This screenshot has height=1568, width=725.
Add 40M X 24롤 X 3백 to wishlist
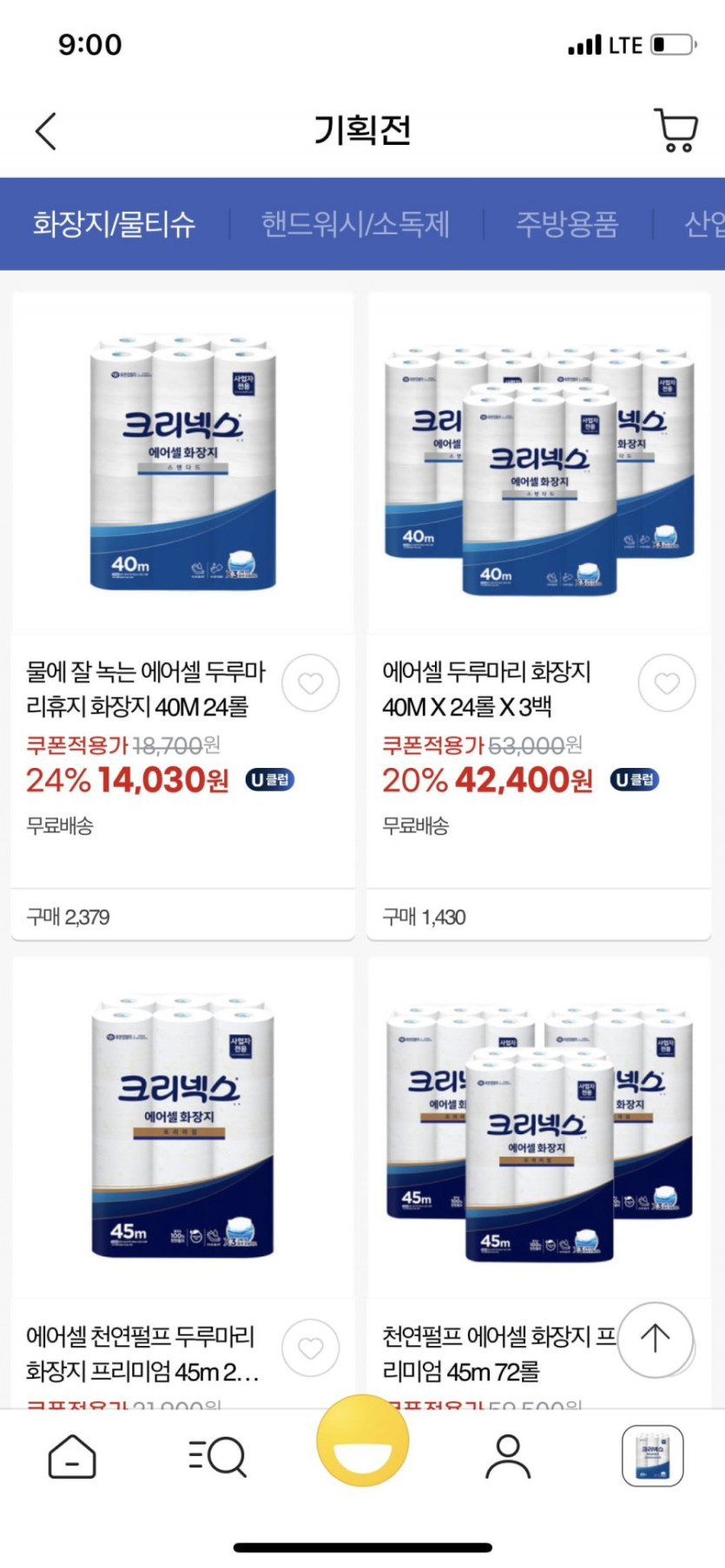pyautogui.click(x=666, y=684)
